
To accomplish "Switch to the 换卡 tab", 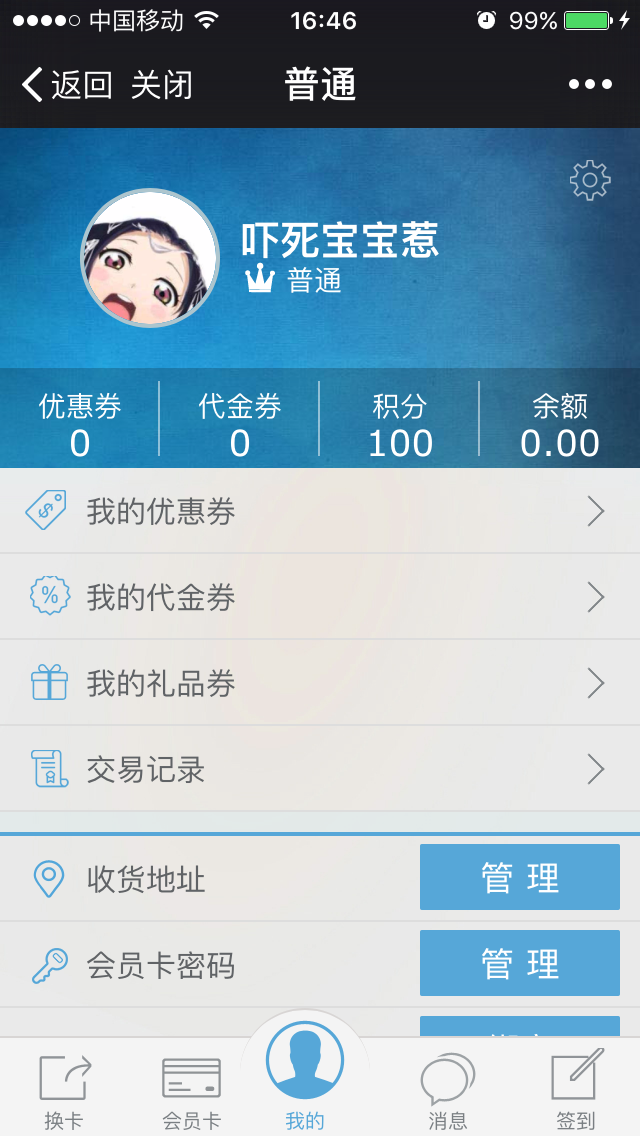I will click(64, 1090).
